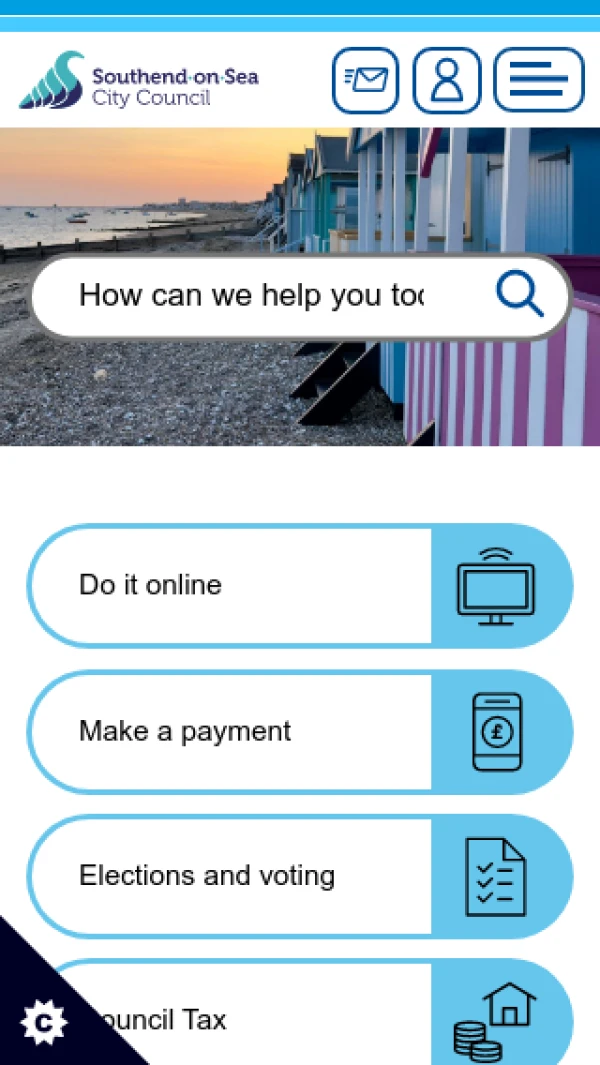600x1065 pixels.
Task: Open Elections and voting
Action: click(x=300, y=877)
